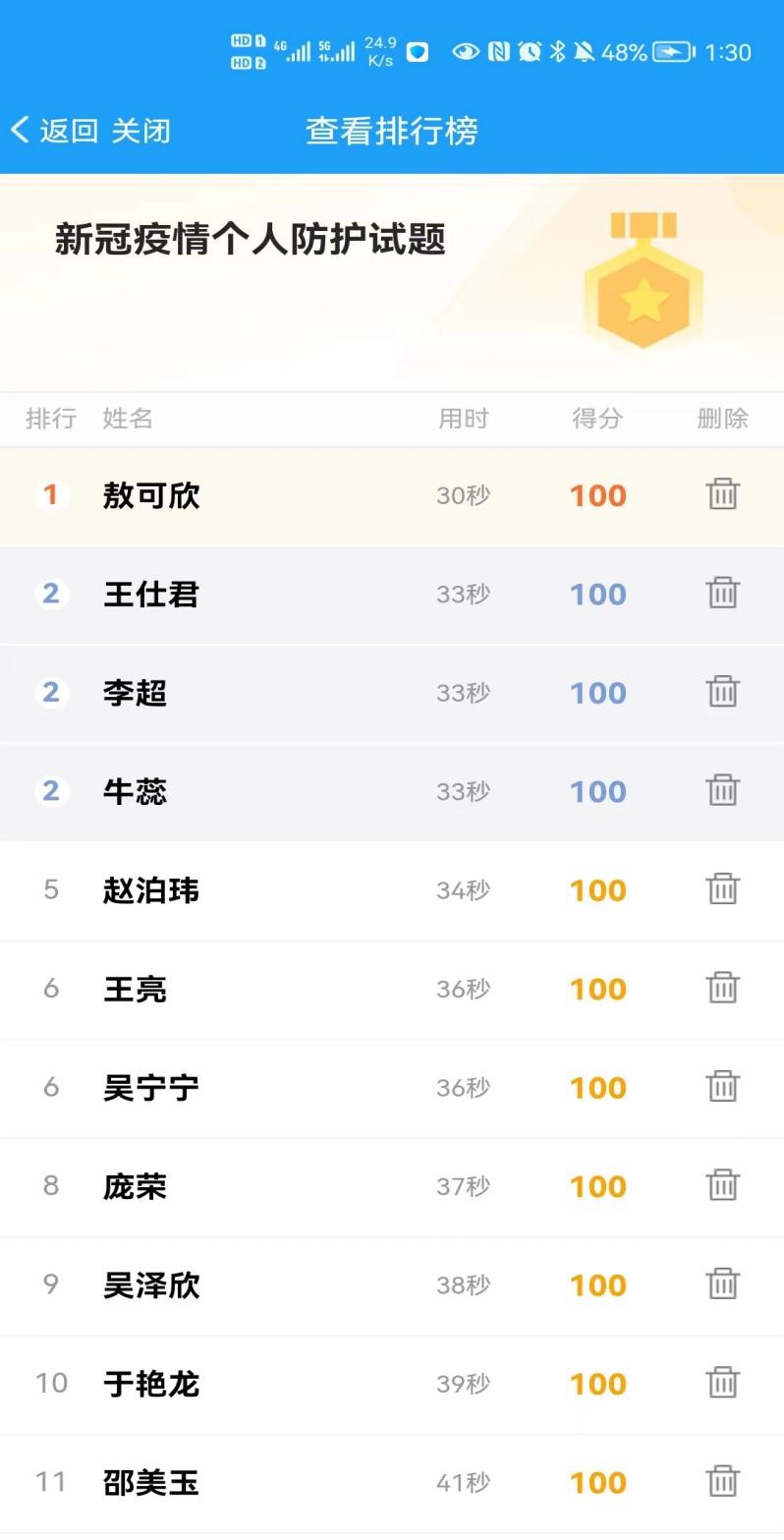The width and height of the screenshot is (784, 1540).
Task: Delete 敖可欣's ranking entry
Action: (722, 494)
